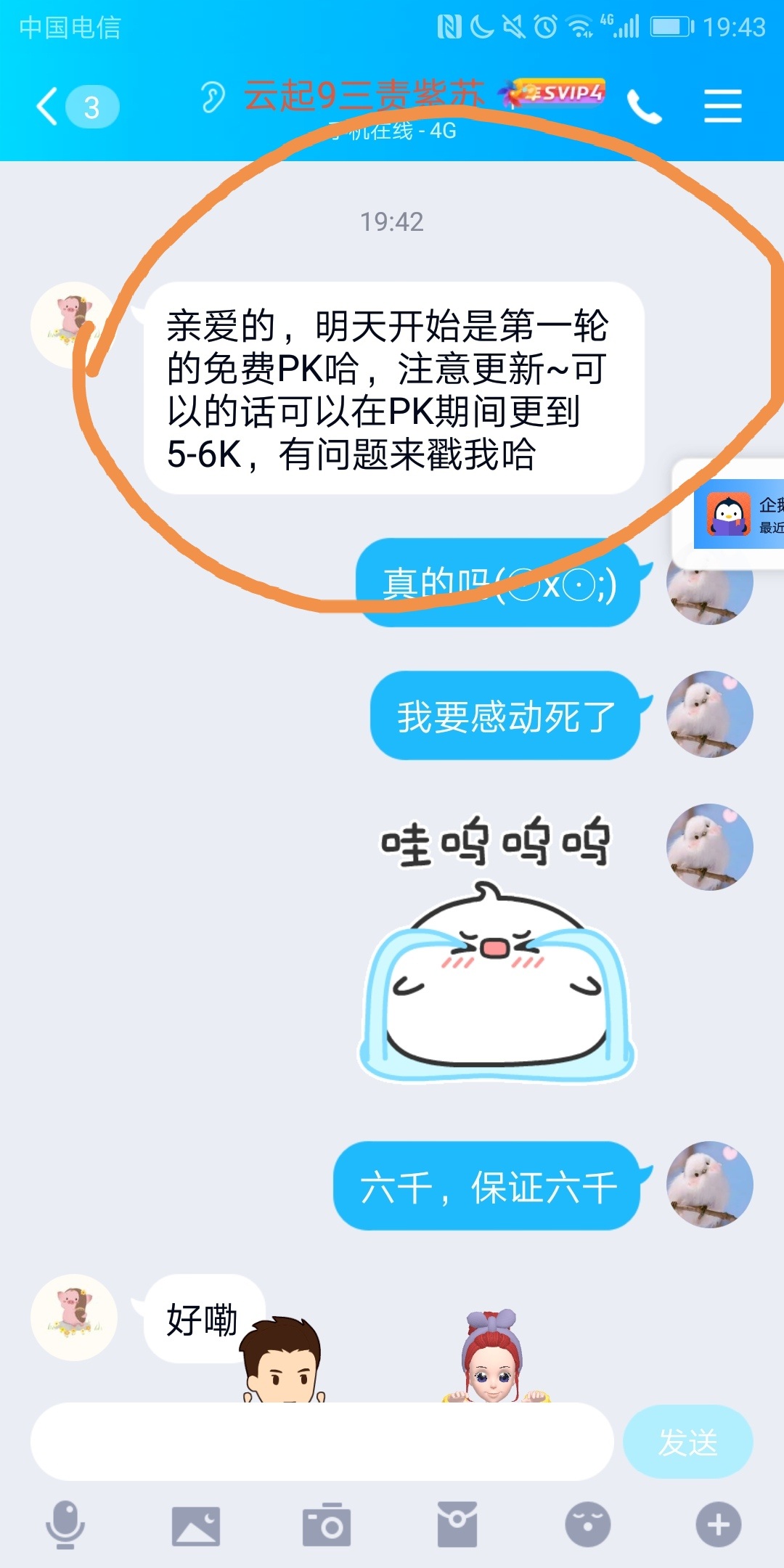View the crying 哇呜呜呜 sticker

click(497, 949)
